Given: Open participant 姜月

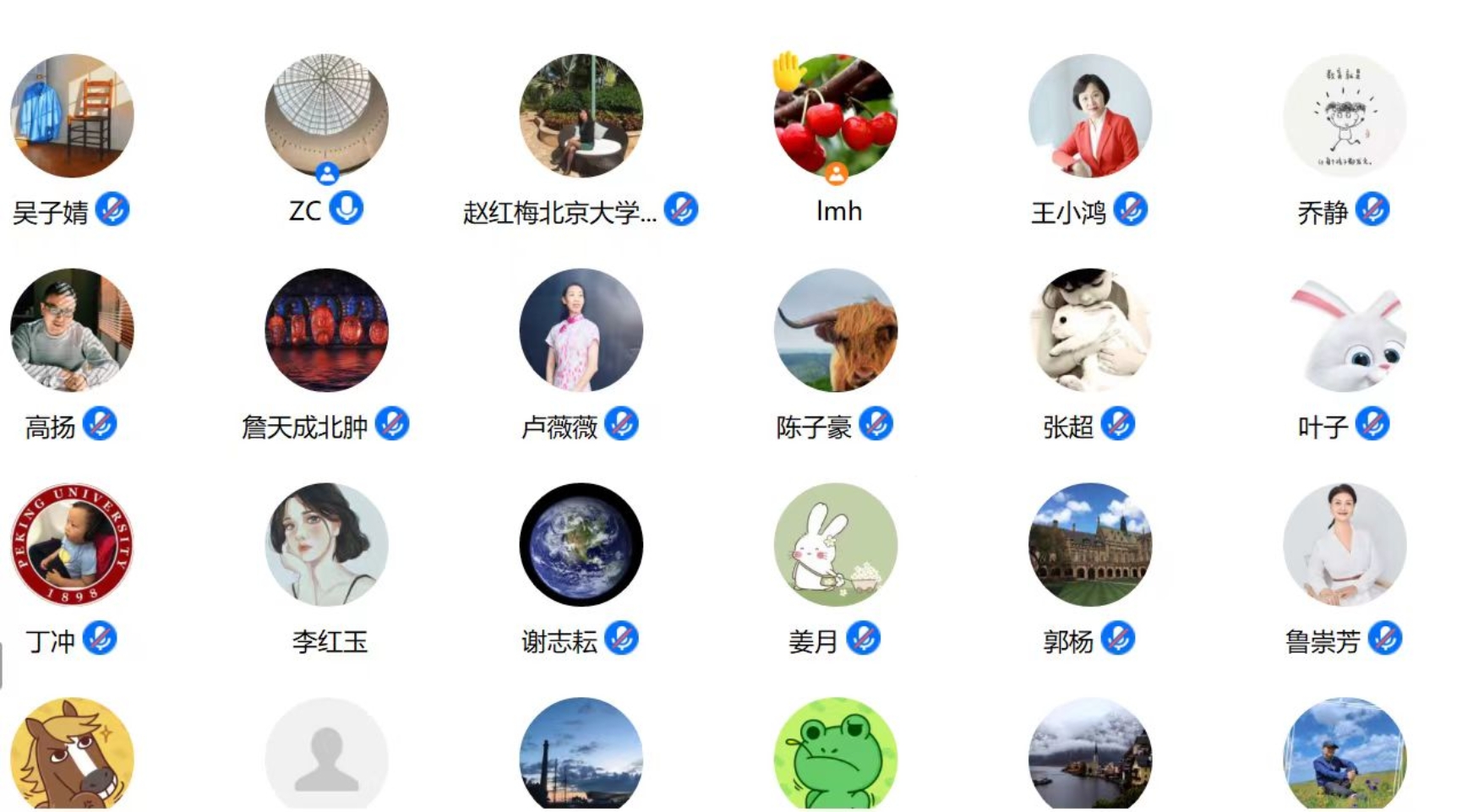Looking at the screenshot, I should [835, 544].
